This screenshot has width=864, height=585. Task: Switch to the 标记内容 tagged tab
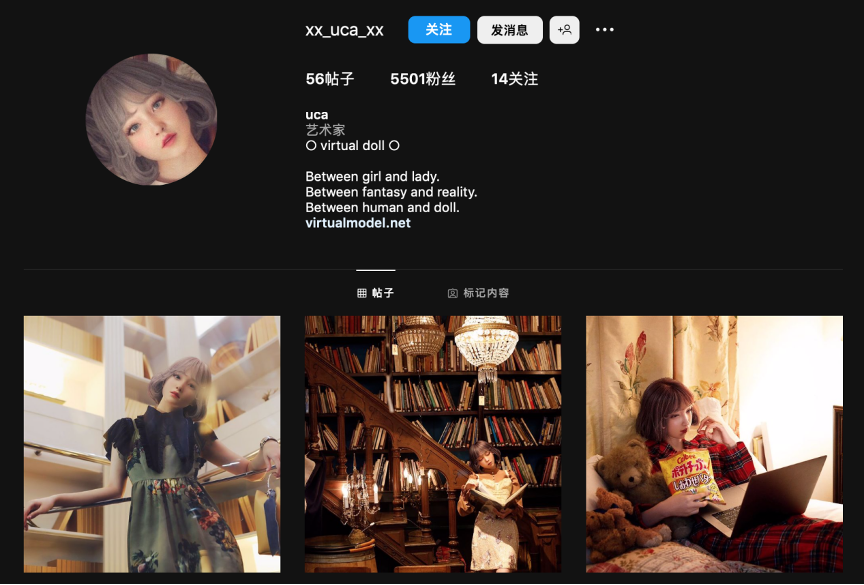(478, 293)
